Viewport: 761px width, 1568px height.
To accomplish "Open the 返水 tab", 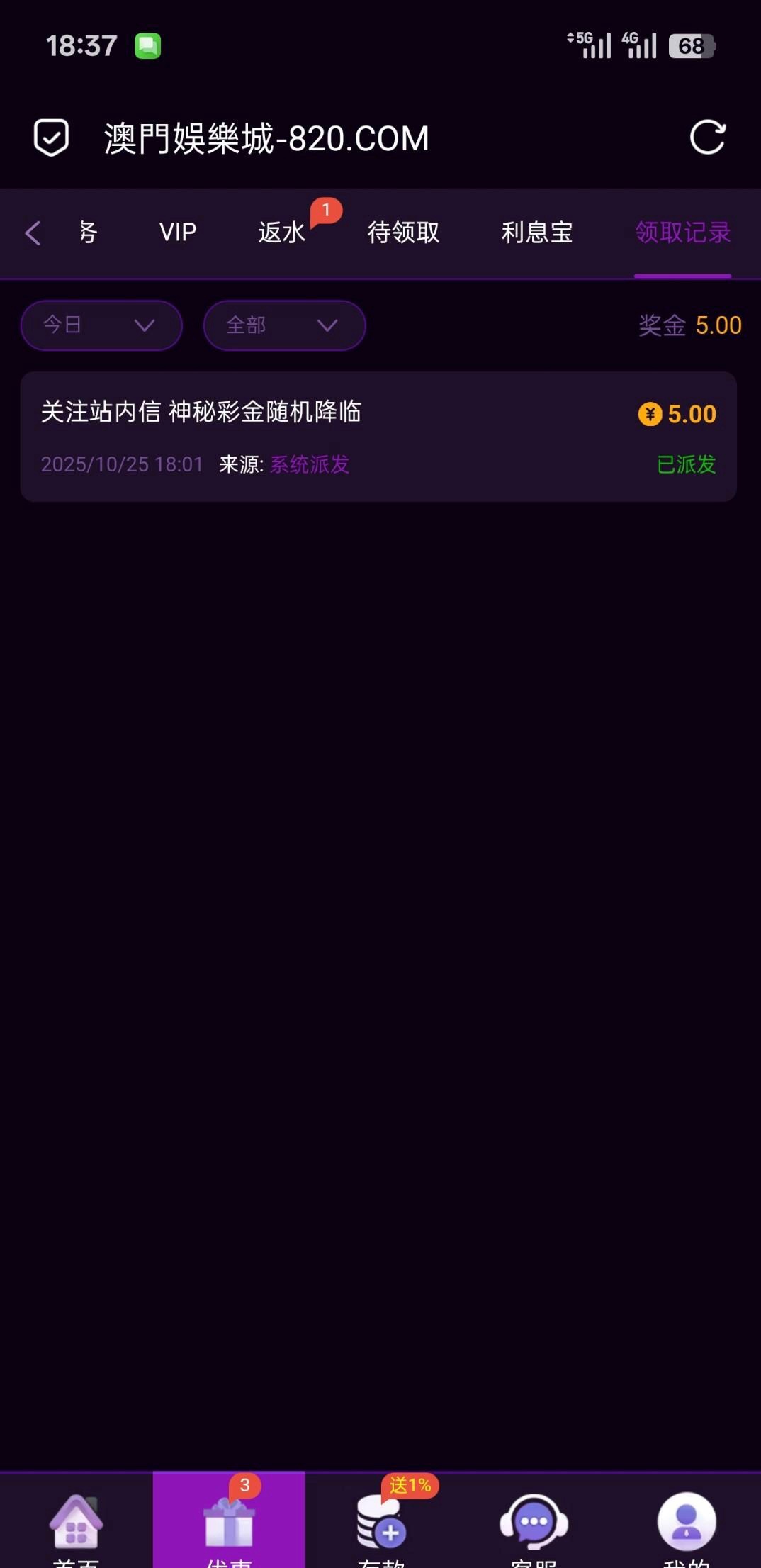I will coord(282,233).
